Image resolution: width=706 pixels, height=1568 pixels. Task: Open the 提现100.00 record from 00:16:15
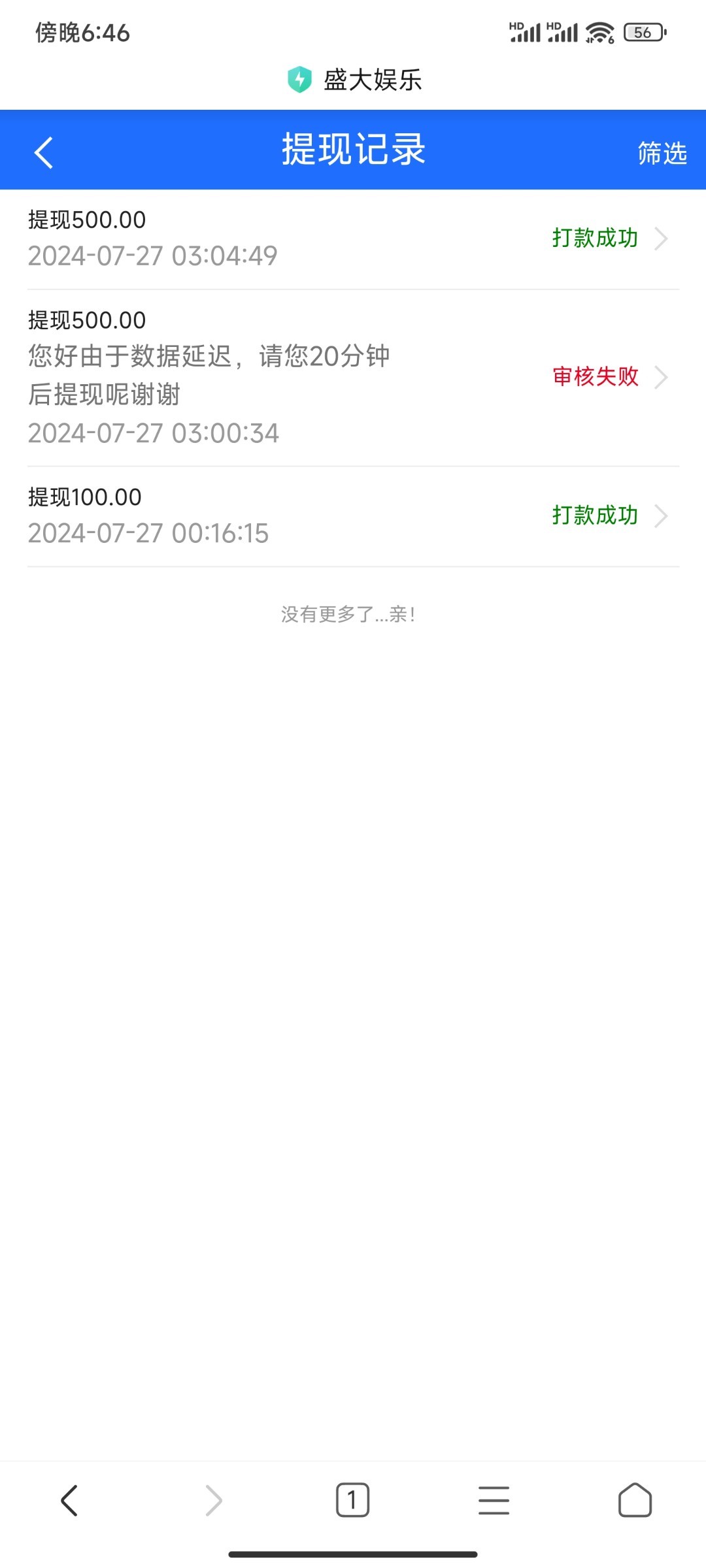tap(353, 515)
